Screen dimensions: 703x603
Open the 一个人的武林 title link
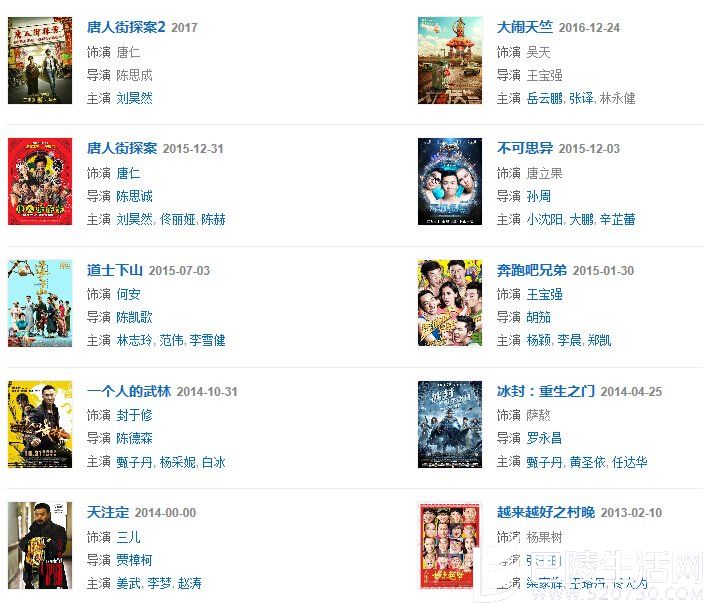(x=129, y=391)
